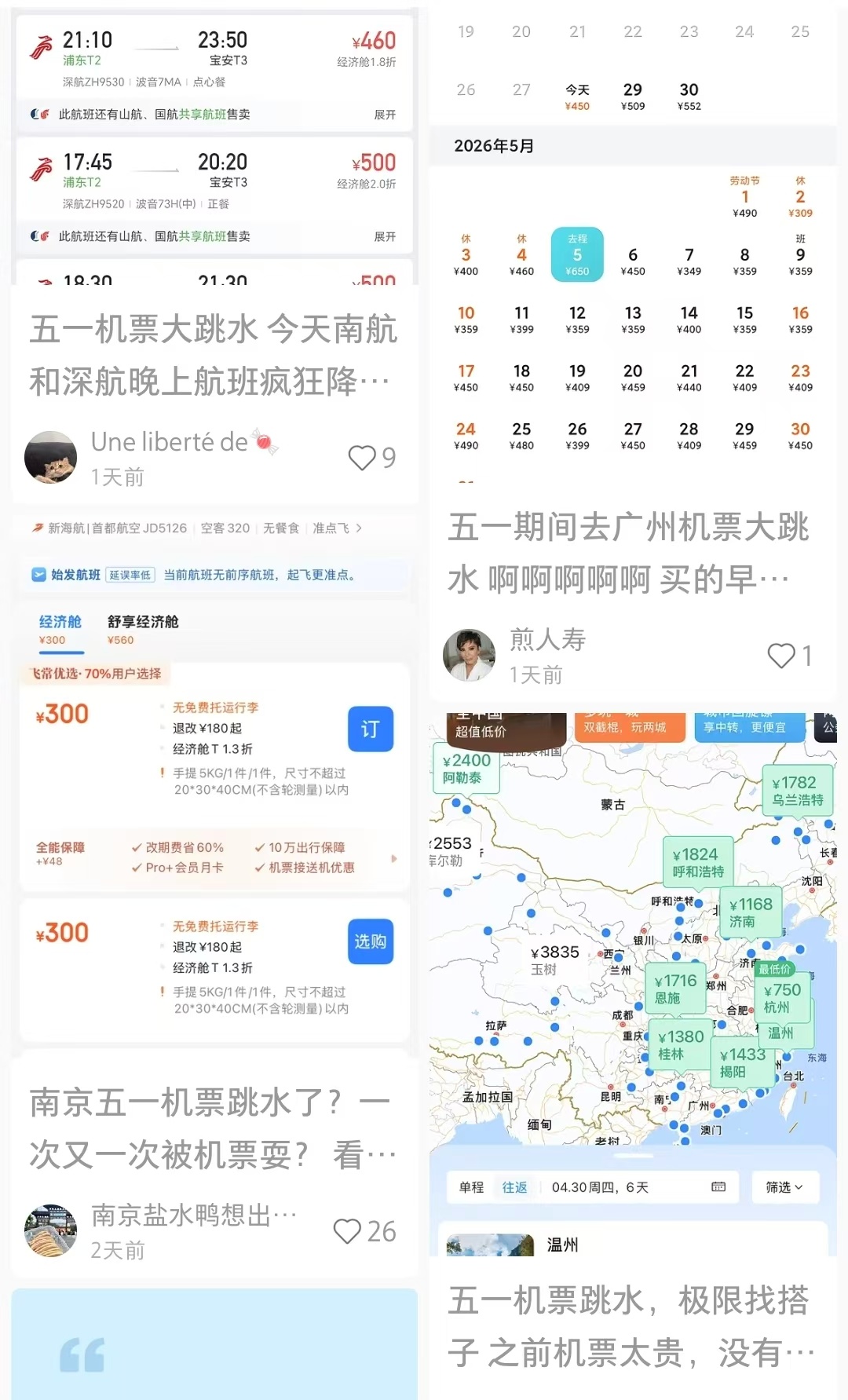
Task: Open the post 五一期间去广州机票大跳水
Action: [x=628, y=553]
